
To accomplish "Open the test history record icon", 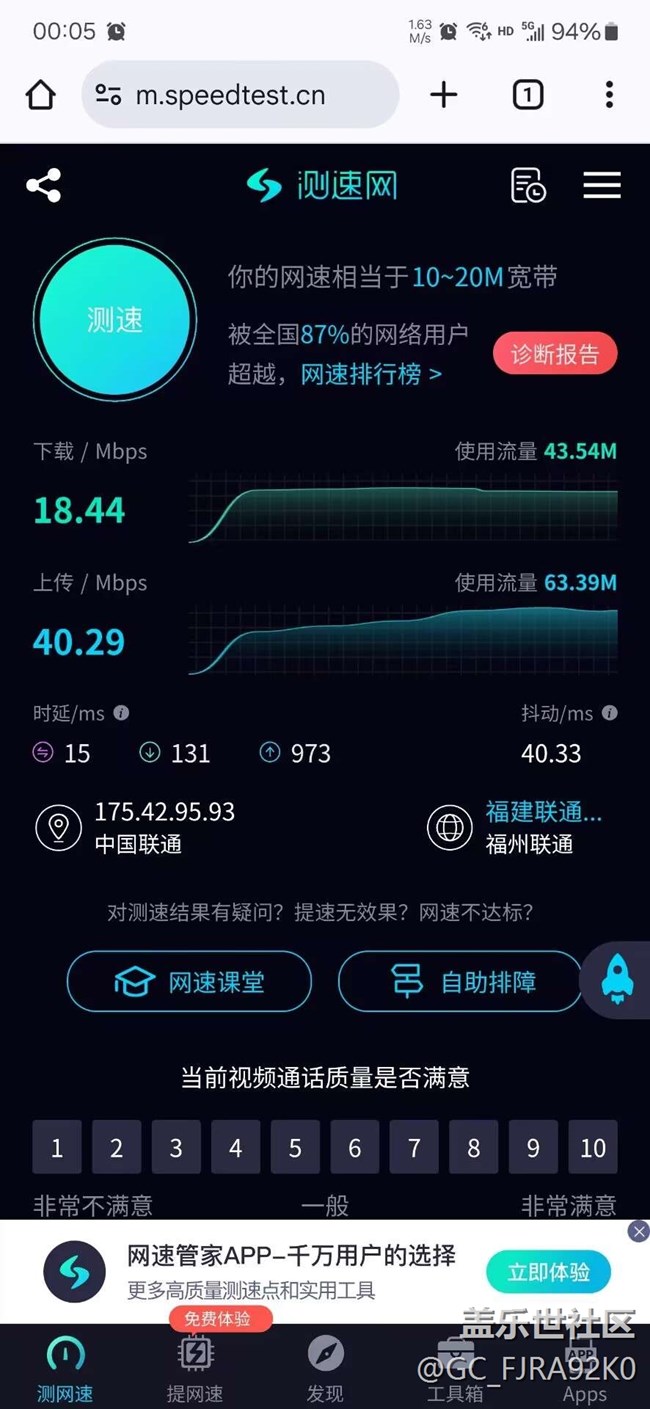I will point(528,185).
